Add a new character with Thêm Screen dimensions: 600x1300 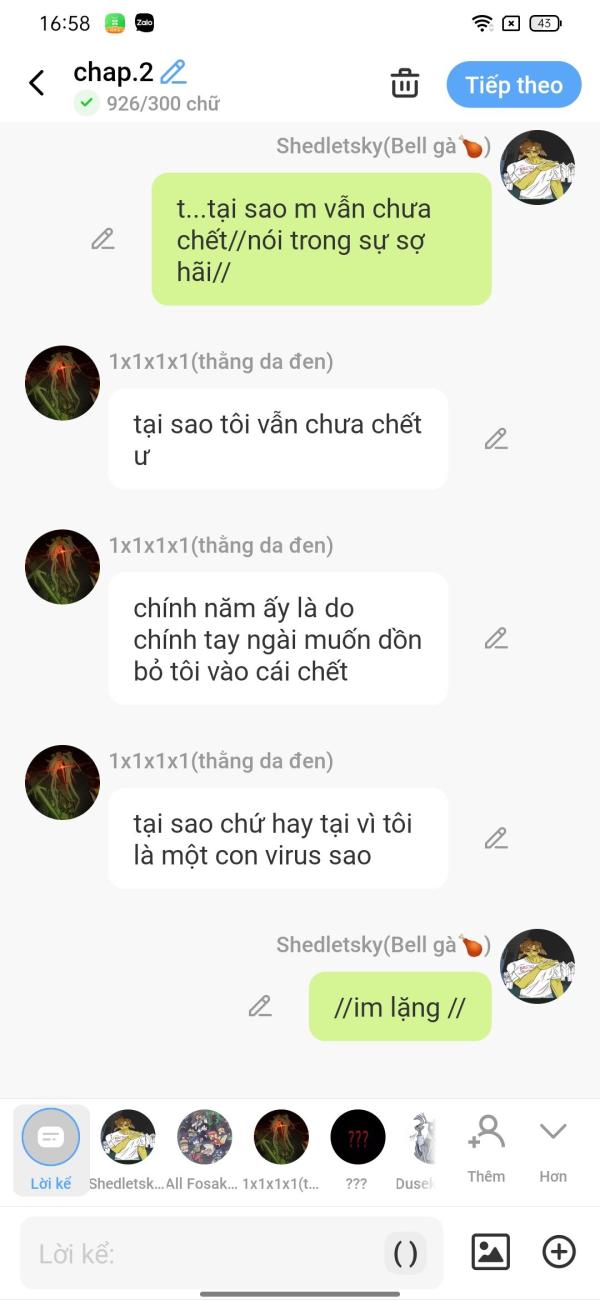pyautogui.click(x=486, y=1148)
